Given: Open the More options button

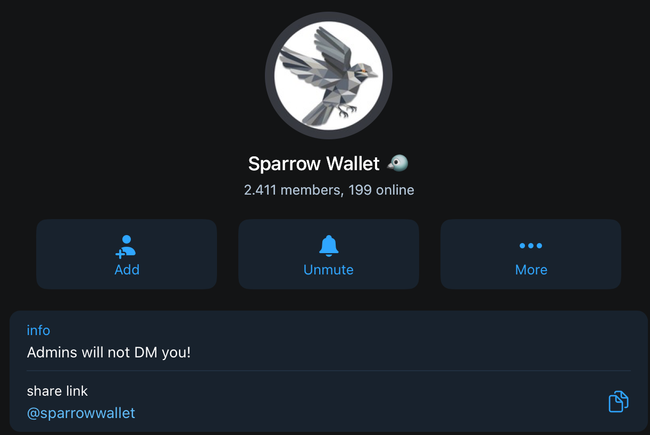Looking at the screenshot, I should (530, 254).
